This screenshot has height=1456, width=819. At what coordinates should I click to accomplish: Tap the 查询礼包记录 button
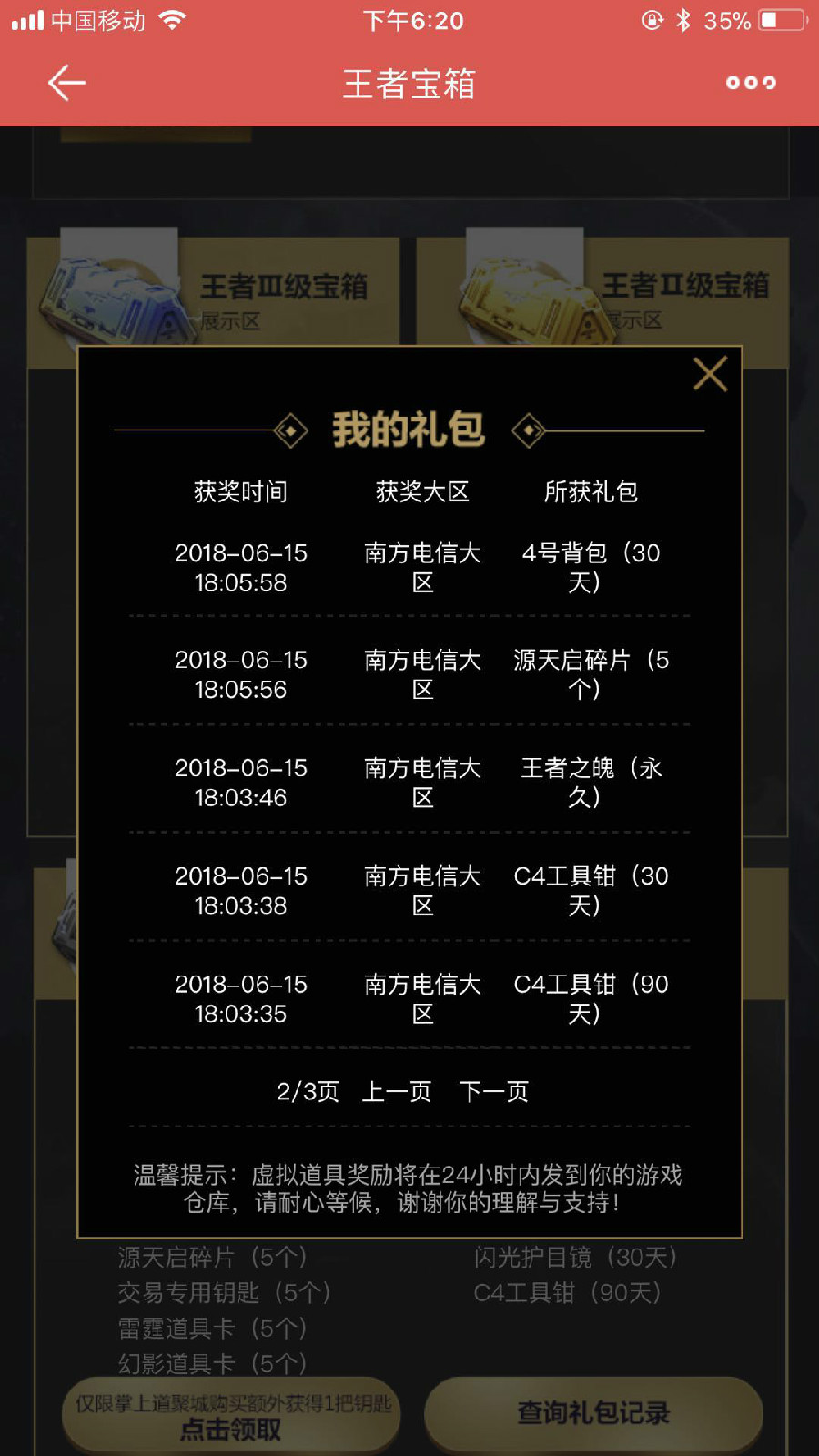593,1414
